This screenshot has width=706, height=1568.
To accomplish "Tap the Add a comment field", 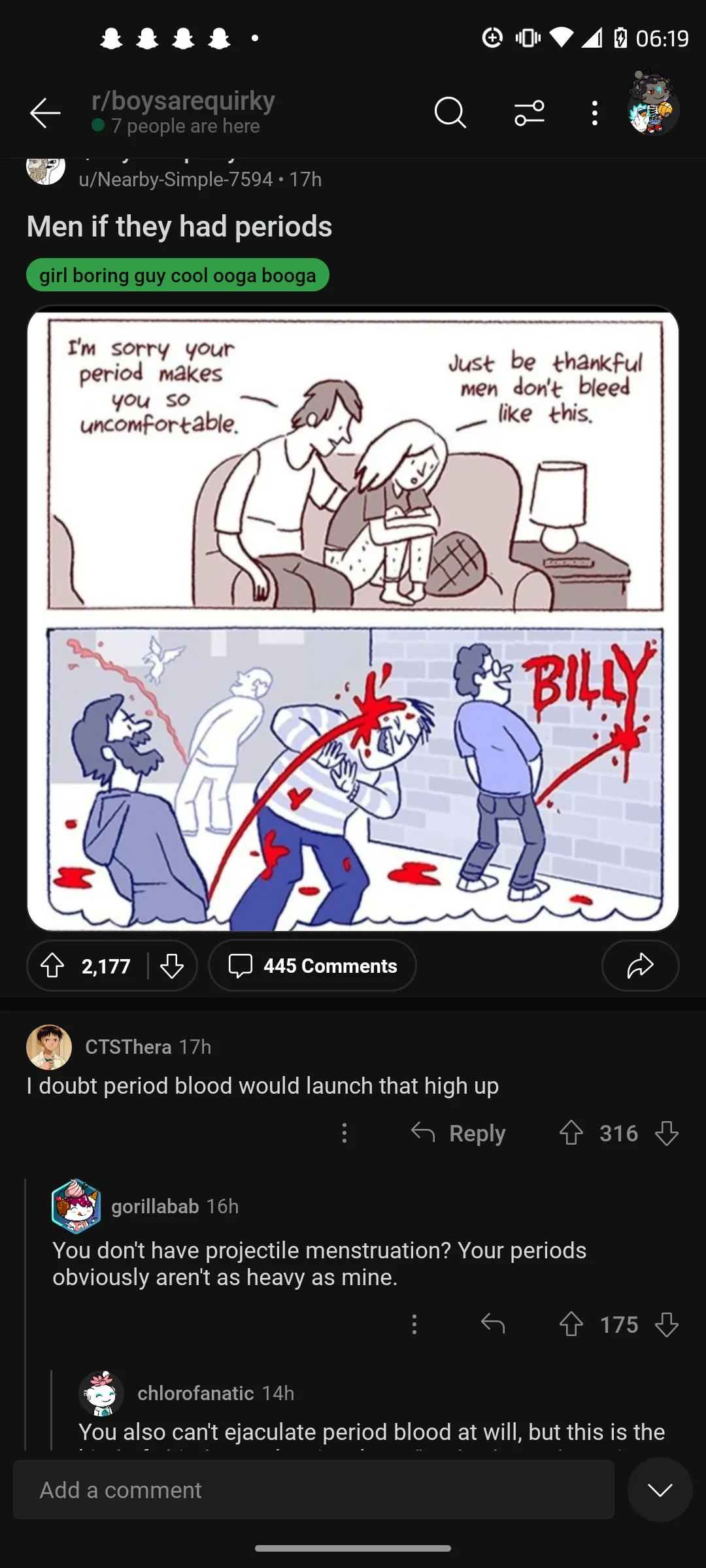I will pyautogui.click(x=314, y=1490).
